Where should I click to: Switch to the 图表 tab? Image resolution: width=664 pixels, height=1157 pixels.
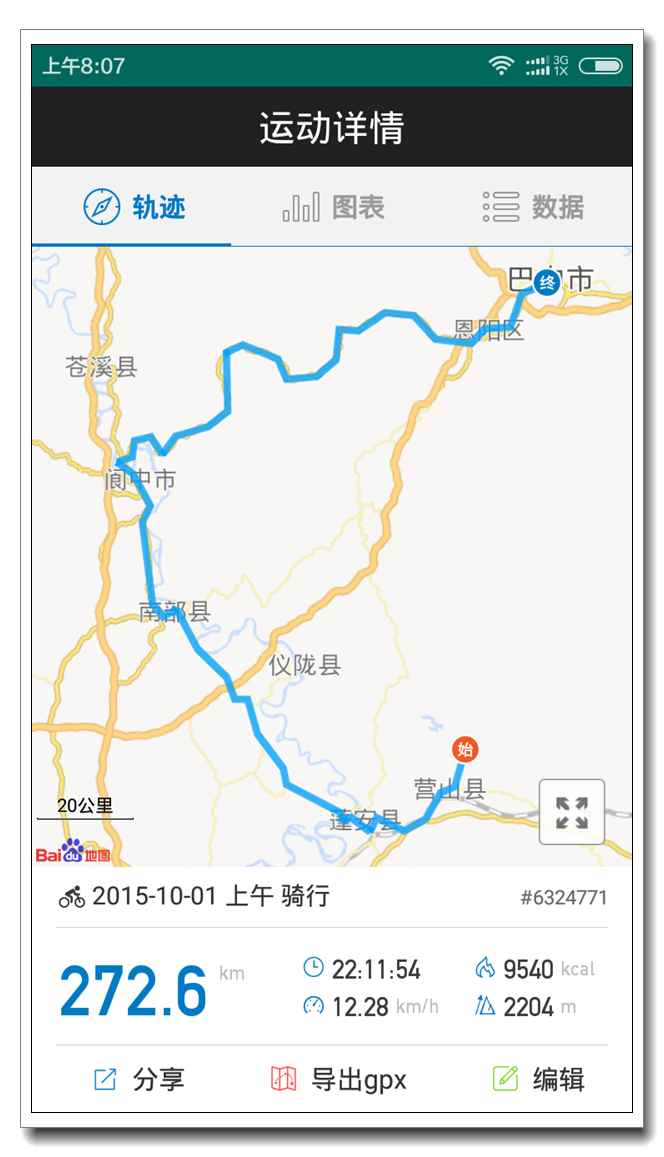333,207
